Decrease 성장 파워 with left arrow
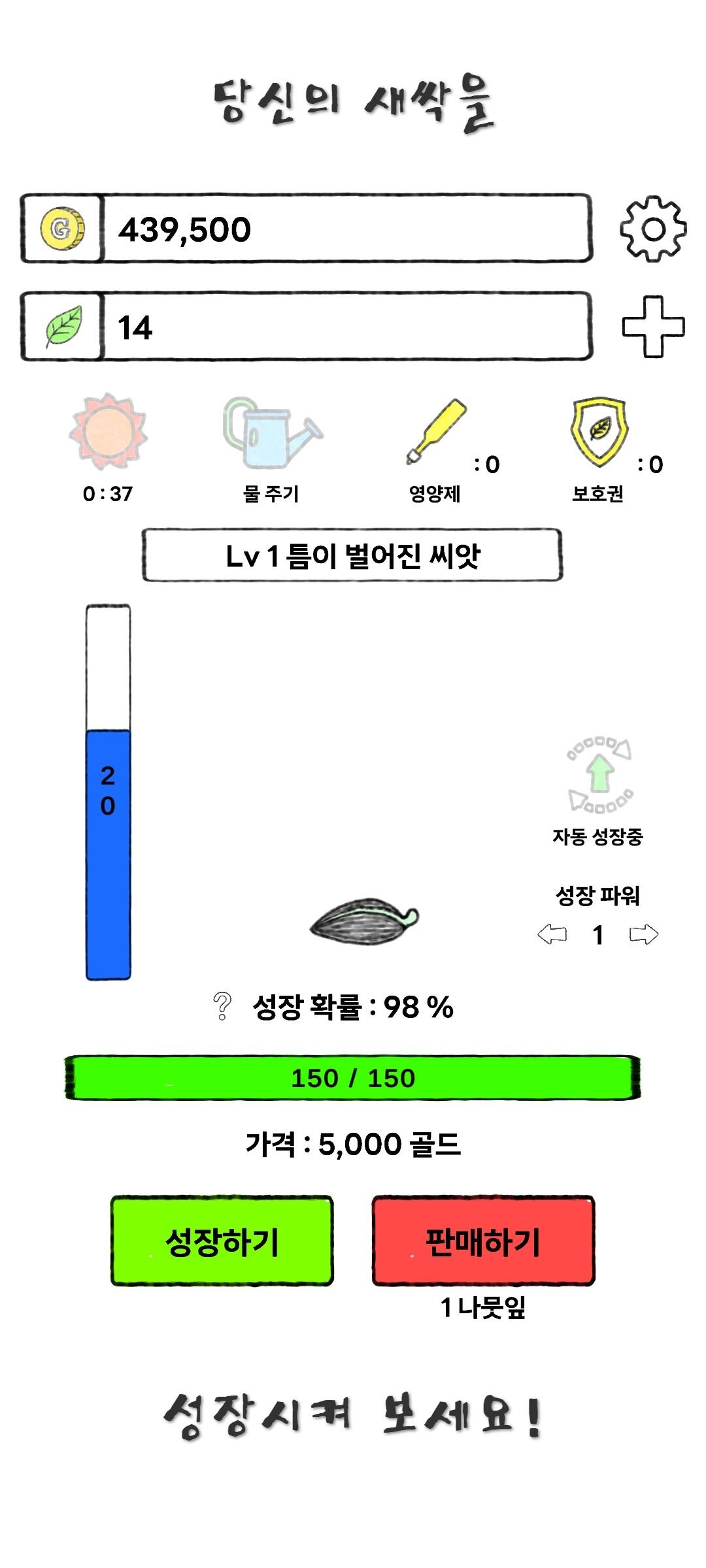 click(552, 935)
